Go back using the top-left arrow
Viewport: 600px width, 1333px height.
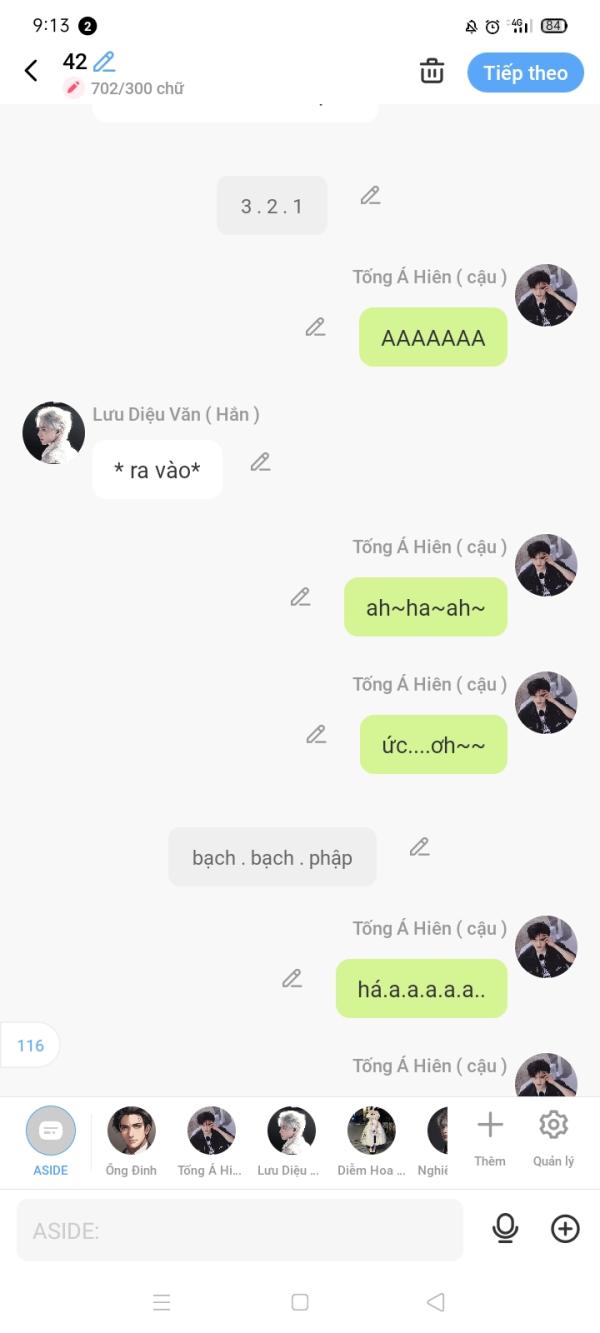[31, 71]
